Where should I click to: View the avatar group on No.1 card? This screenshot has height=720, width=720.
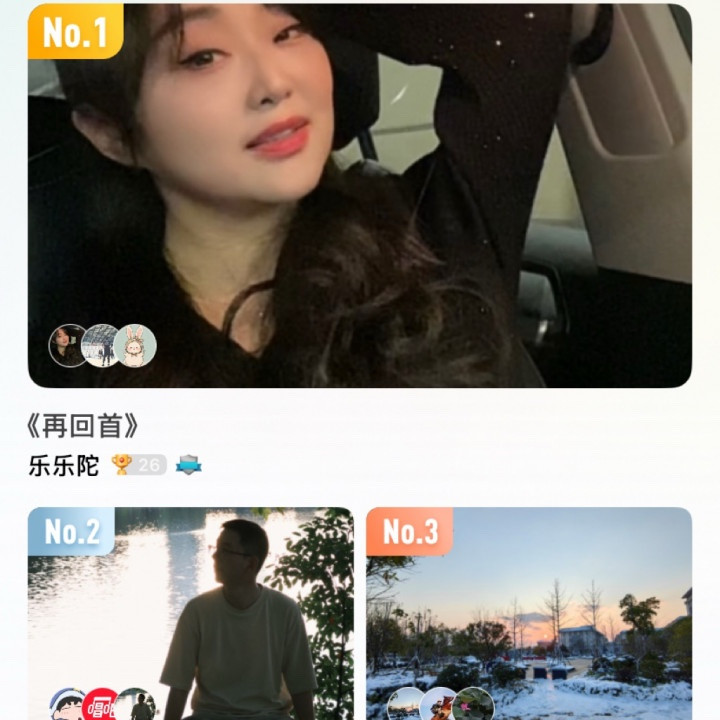(x=103, y=346)
